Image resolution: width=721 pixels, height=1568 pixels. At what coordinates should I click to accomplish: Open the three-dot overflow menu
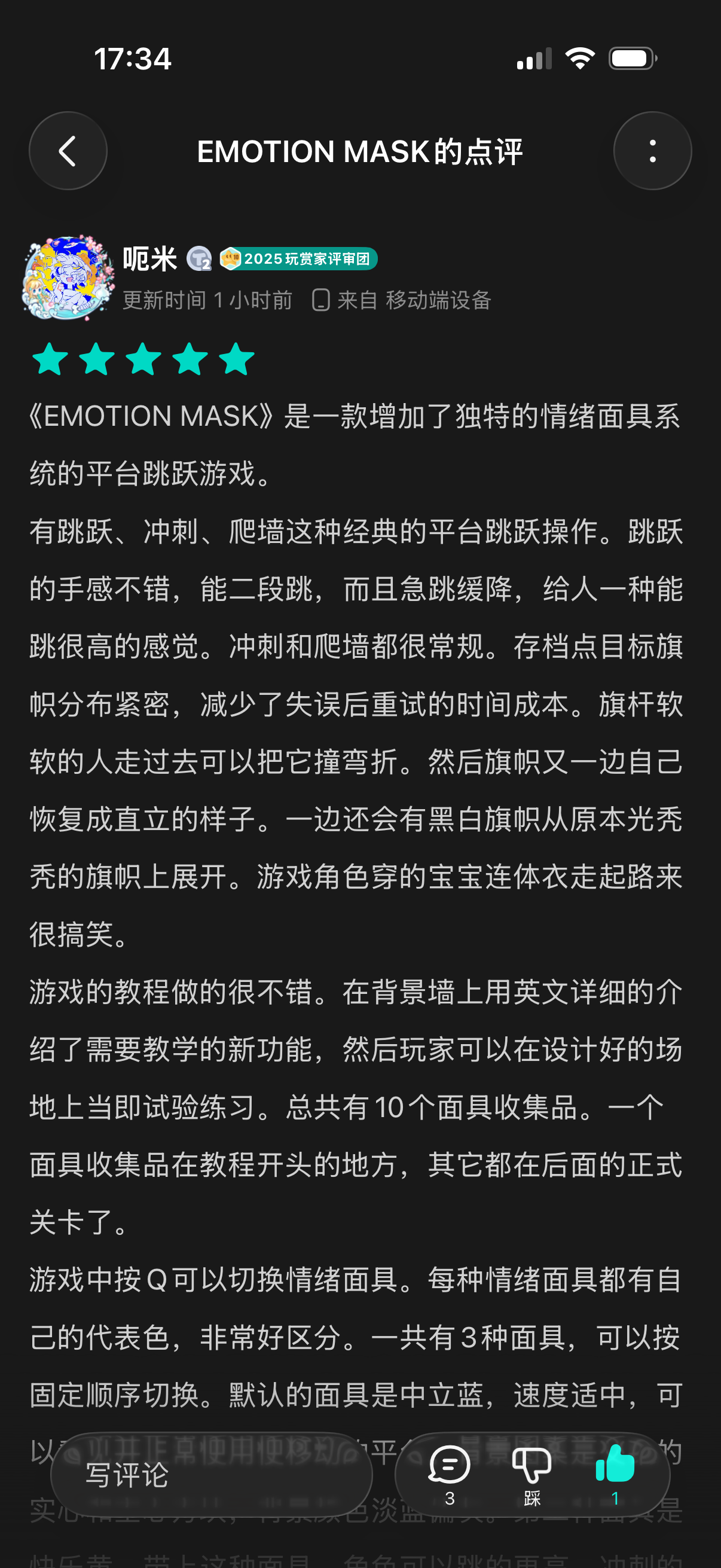652,150
